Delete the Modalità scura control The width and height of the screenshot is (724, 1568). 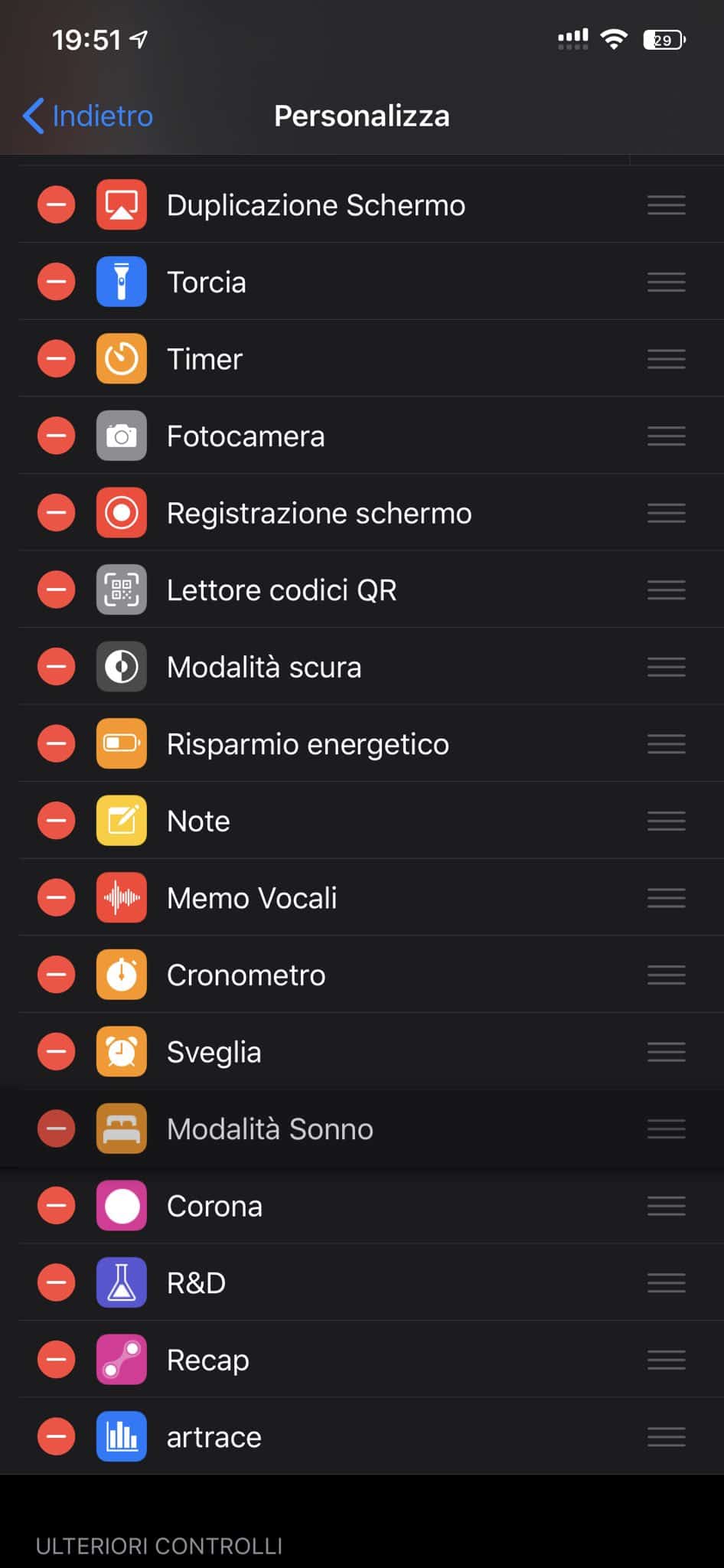(x=57, y=667)
